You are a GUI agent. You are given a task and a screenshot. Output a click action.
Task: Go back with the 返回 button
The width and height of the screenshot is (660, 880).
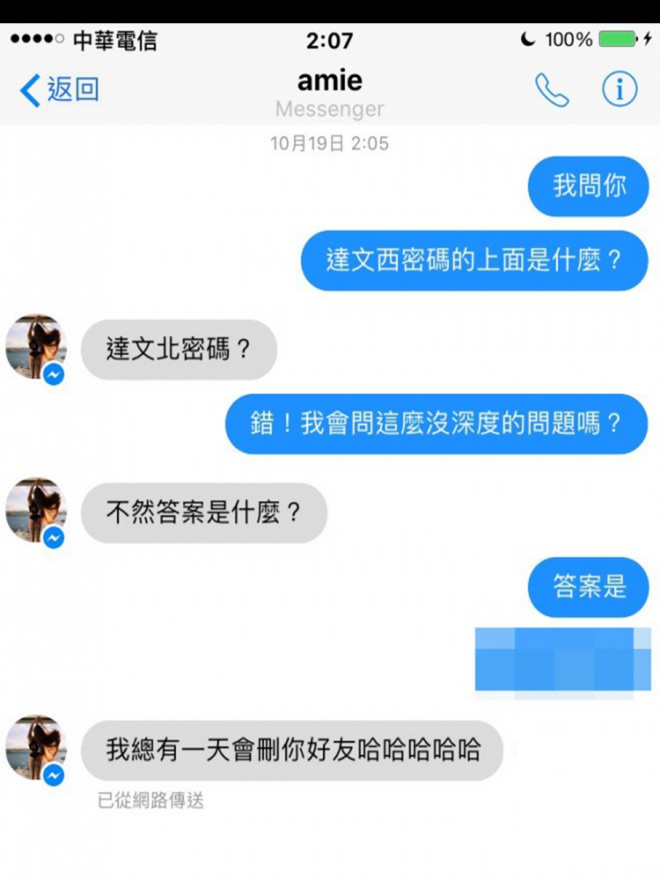(x=60, y=90)
